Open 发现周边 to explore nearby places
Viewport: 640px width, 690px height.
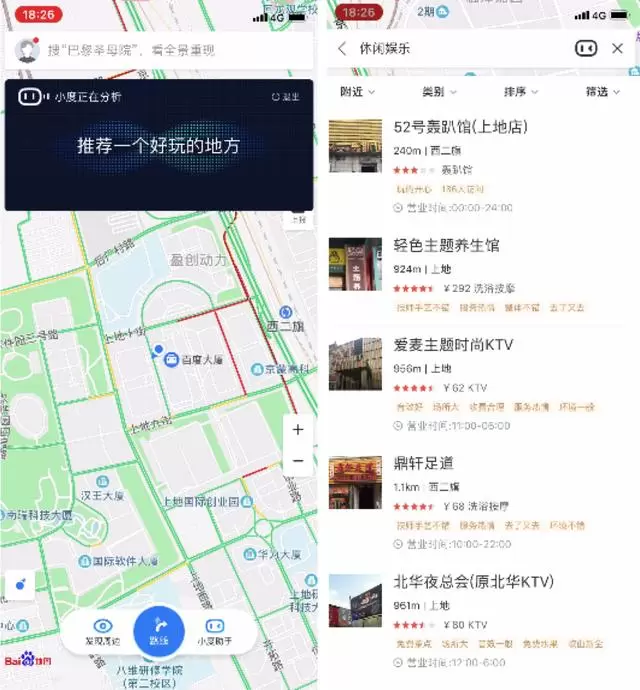(x=103, y=632)
